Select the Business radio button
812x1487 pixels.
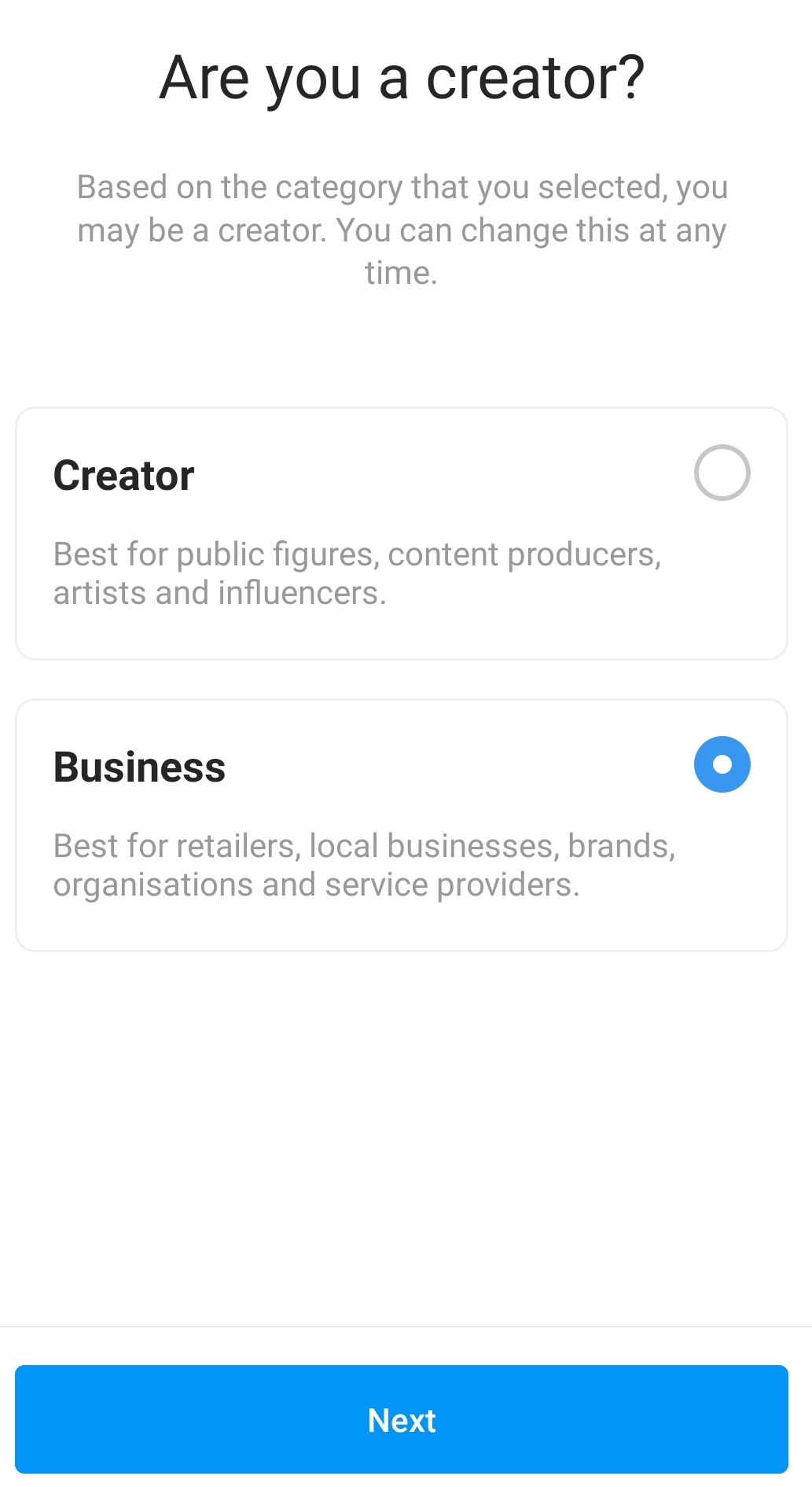[x=722, y=764]
